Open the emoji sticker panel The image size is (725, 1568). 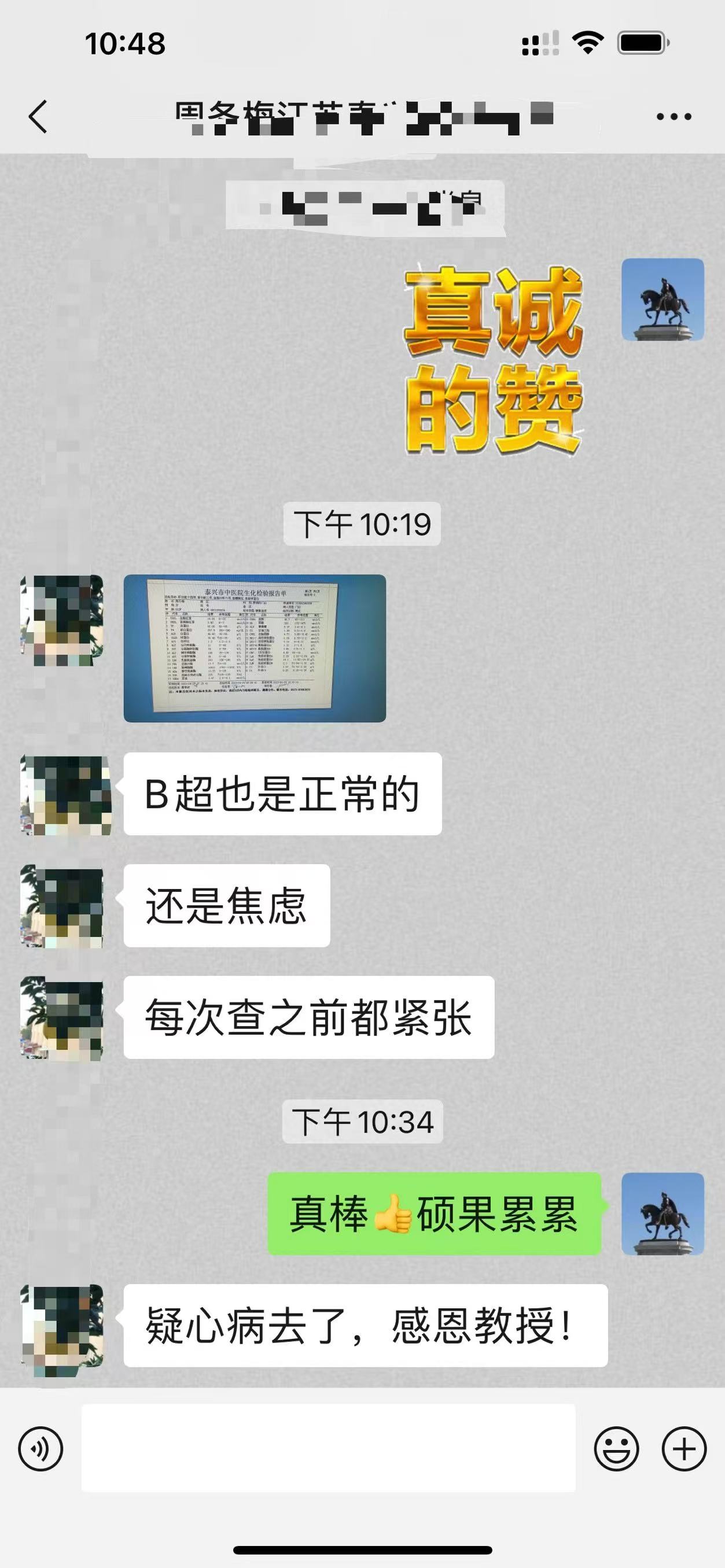coord(616,1449)
